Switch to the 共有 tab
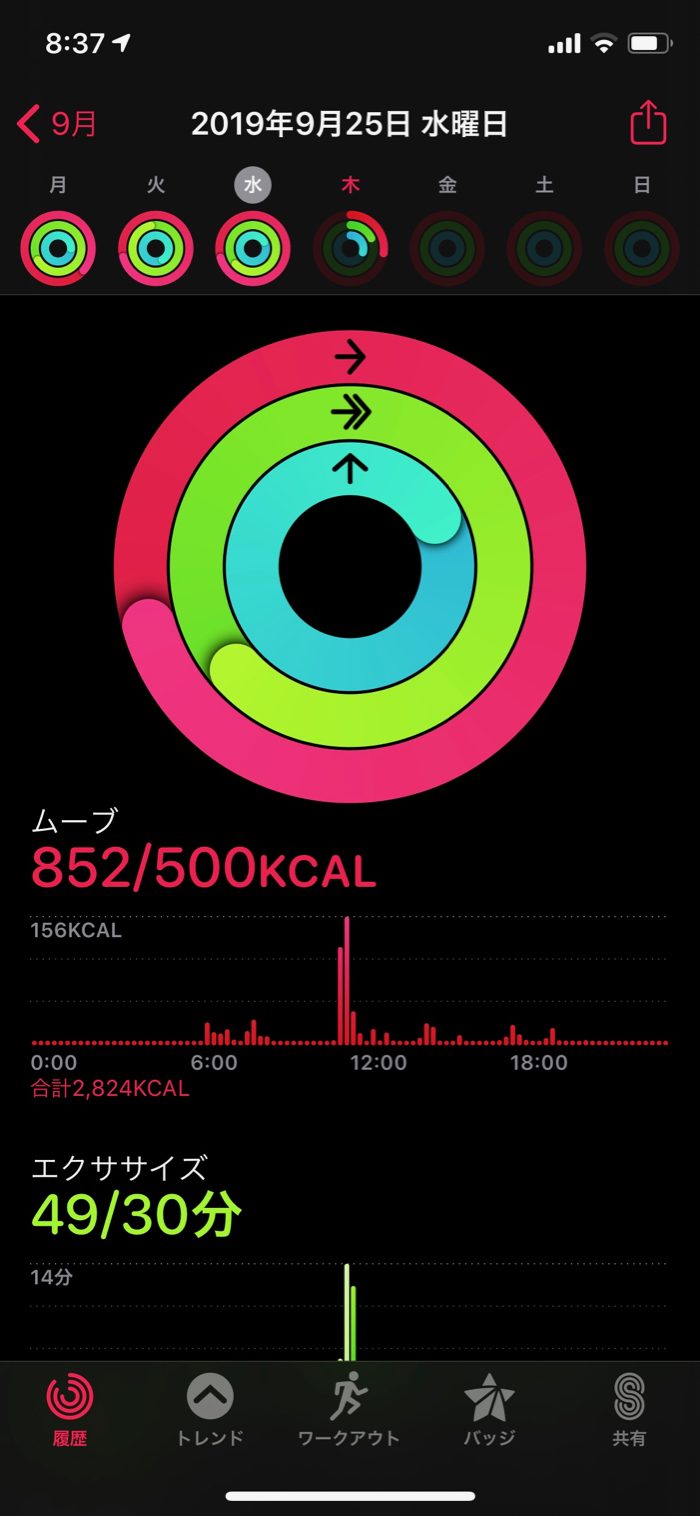 pyautogui.click(x=629, y=1410)
